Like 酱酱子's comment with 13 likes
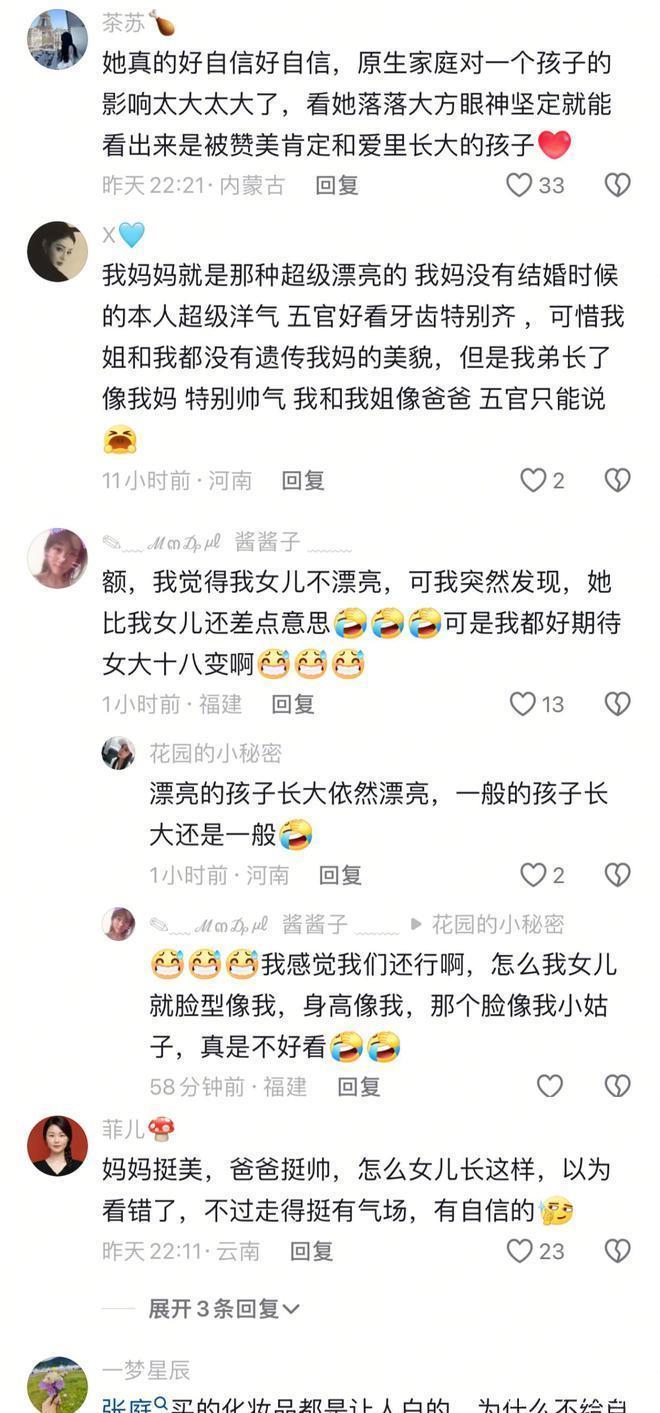Screen dimensions: 660x1413 pyautogui.click(x=523, y=704)
